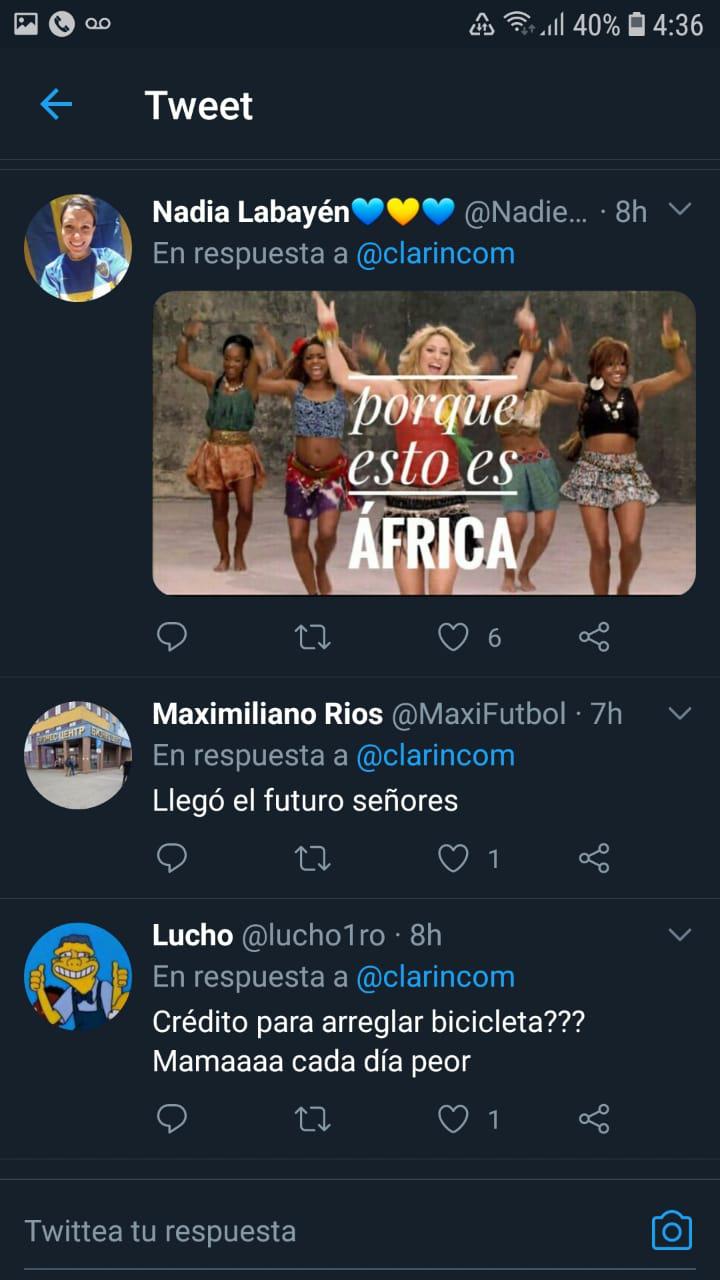Expand options on Nadia Labayén's tweet
The width and height of the screenshot is (720, 1280).
[x=680, y=210]
